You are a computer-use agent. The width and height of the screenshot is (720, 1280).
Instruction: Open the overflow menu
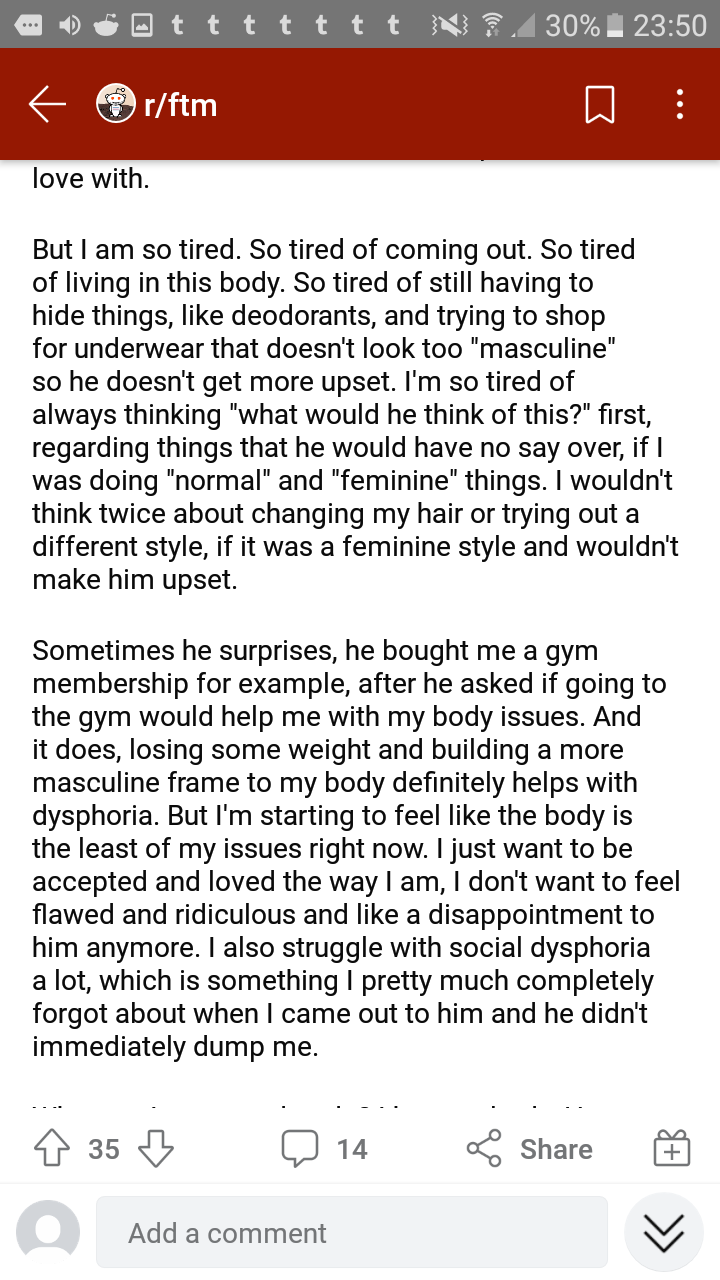click(680, 104)
